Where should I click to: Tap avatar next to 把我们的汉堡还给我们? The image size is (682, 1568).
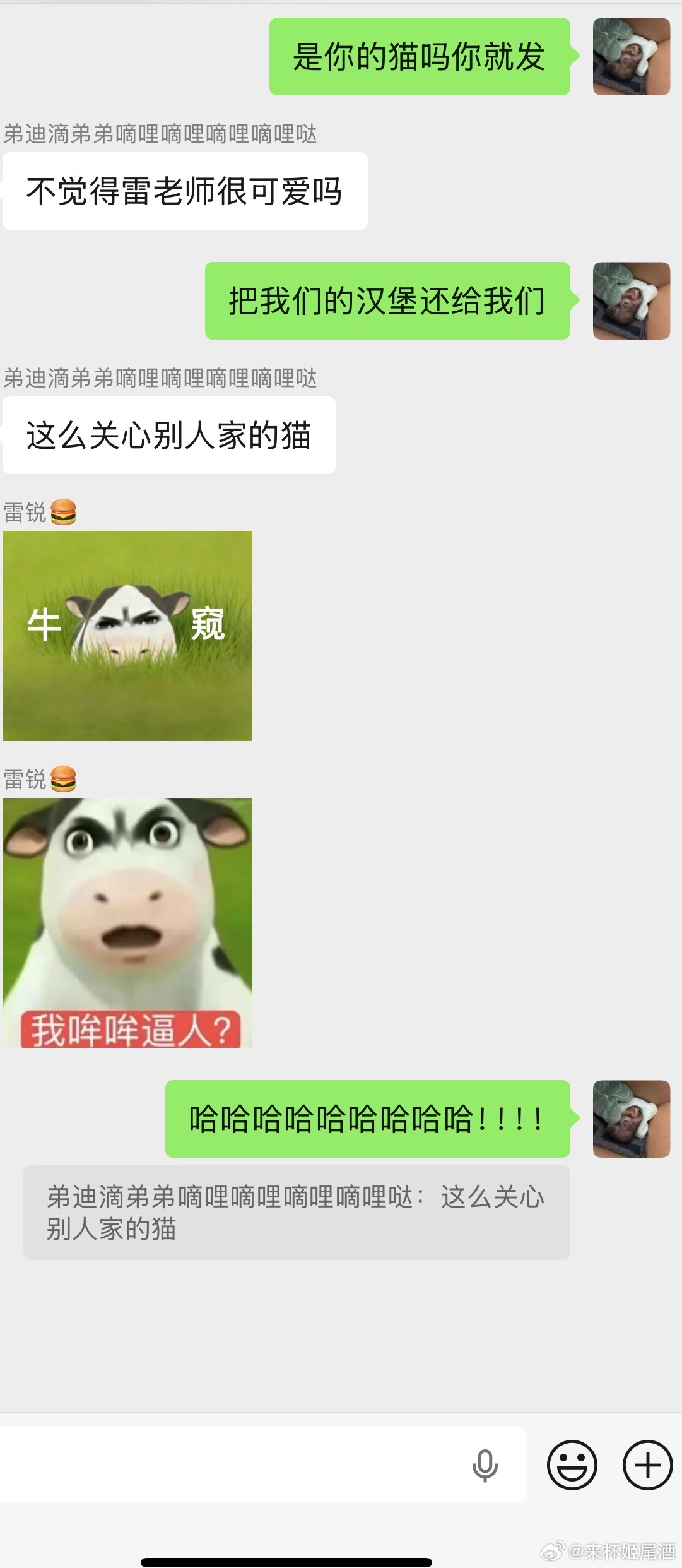[631, 301]
